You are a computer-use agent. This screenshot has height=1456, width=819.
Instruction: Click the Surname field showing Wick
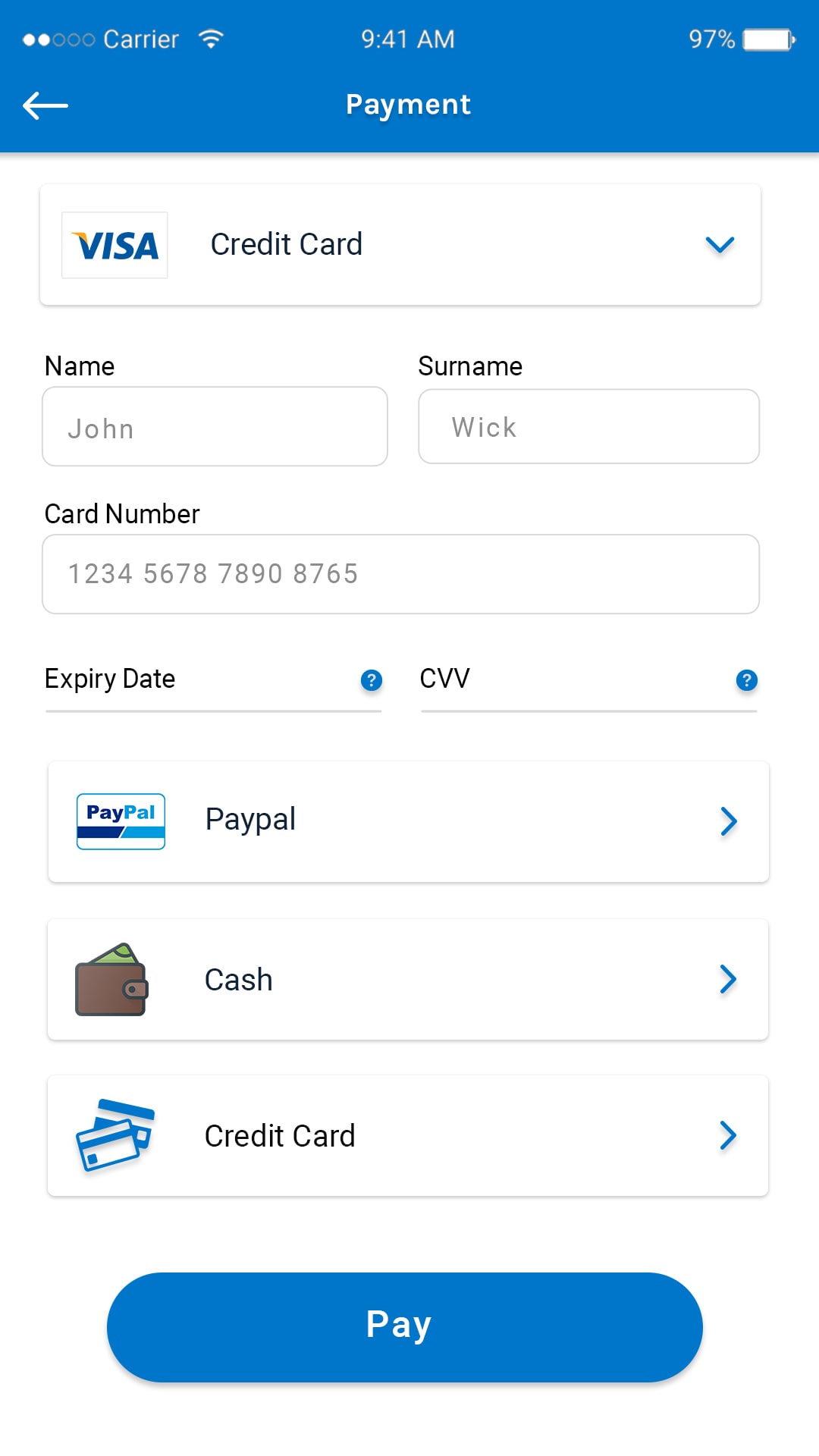coord(588,427)
